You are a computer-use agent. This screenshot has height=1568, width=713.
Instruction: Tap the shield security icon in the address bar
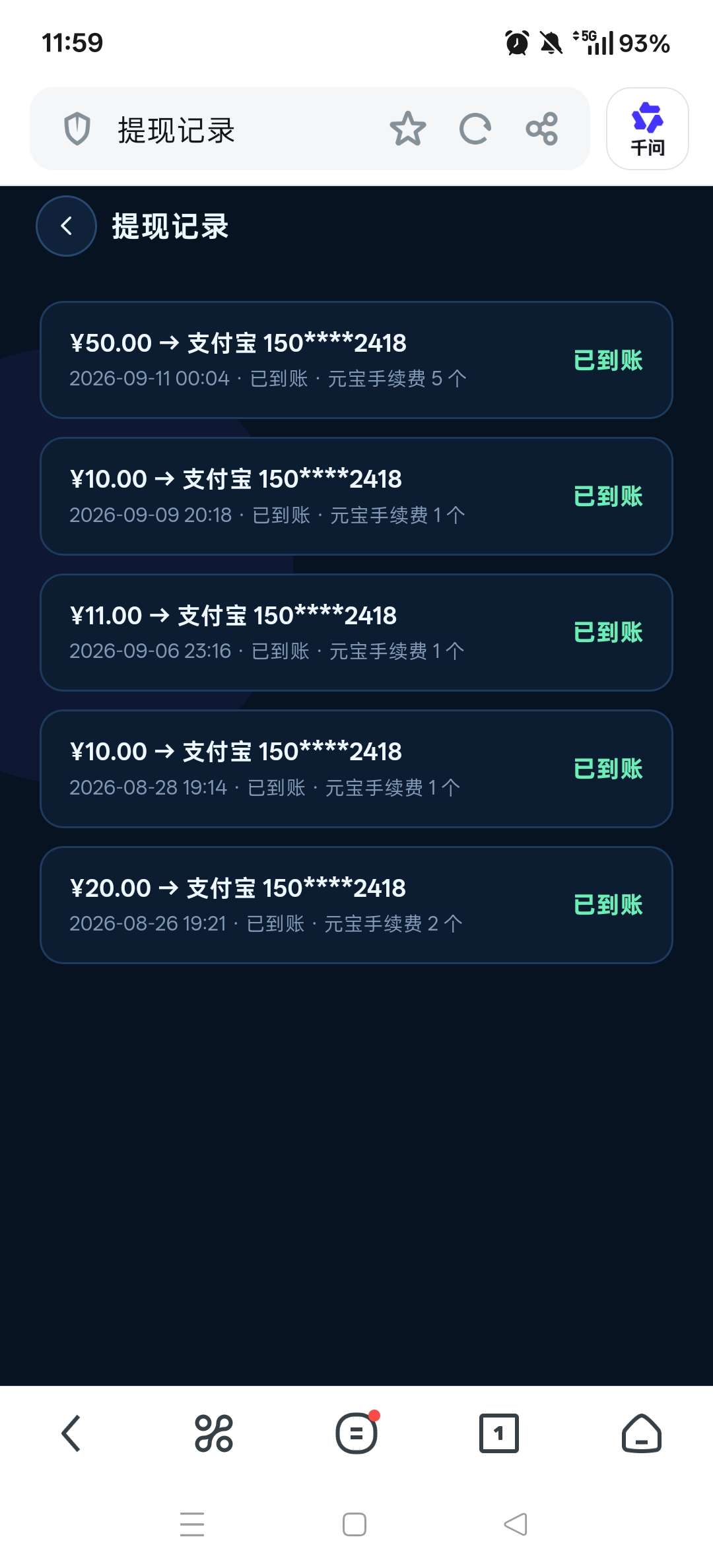(77, 129)
